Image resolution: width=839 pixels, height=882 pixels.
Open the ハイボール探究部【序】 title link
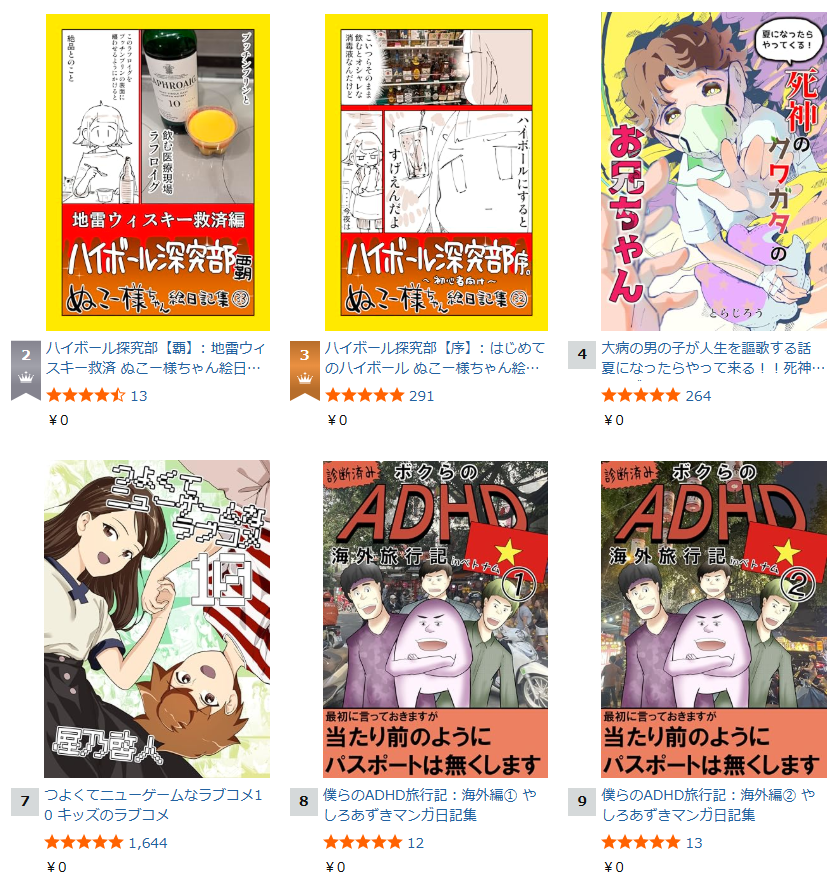point(434,358)
